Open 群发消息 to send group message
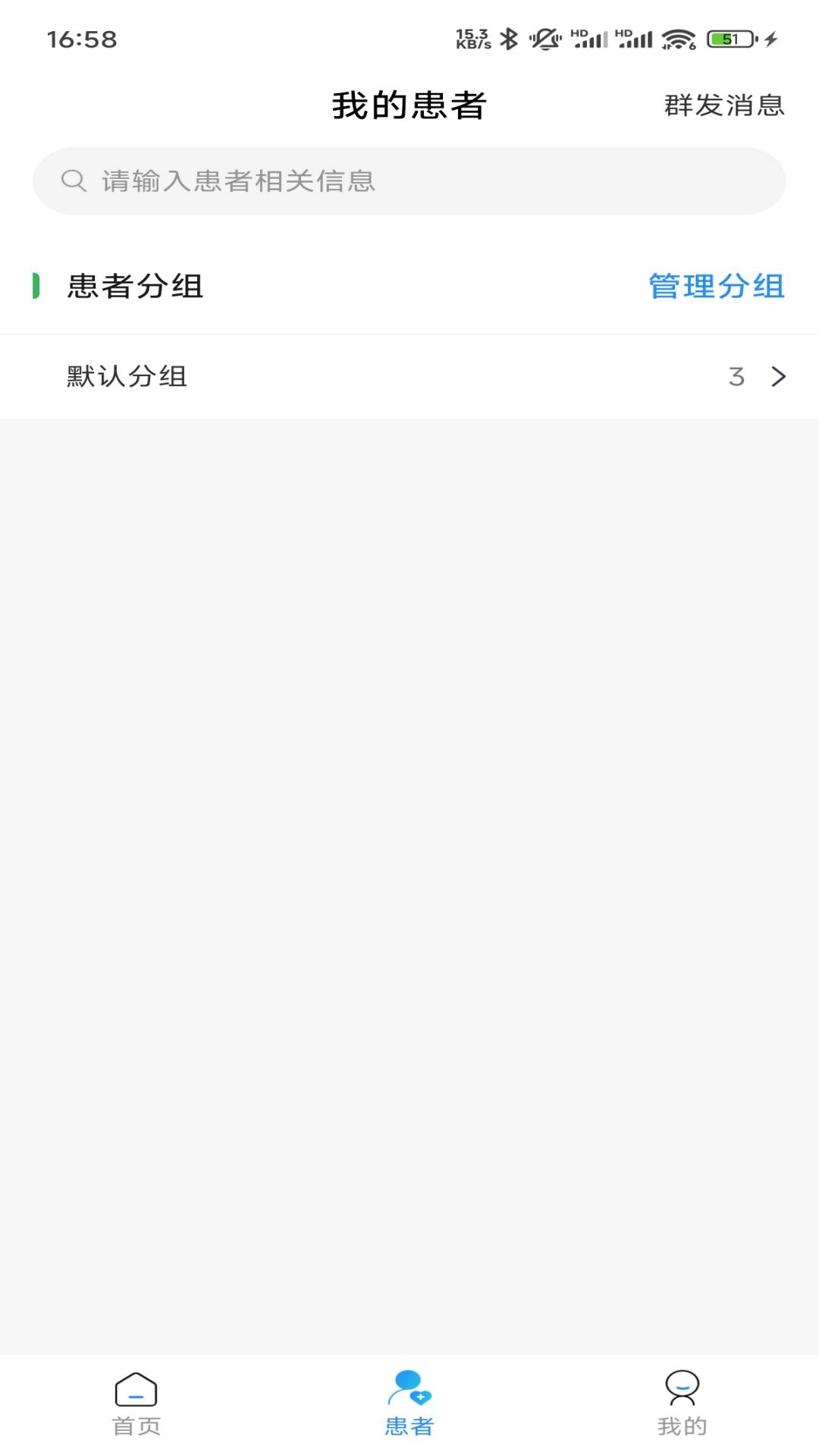Viewport: 819px width, 1456px height. (x=723, y=106)
